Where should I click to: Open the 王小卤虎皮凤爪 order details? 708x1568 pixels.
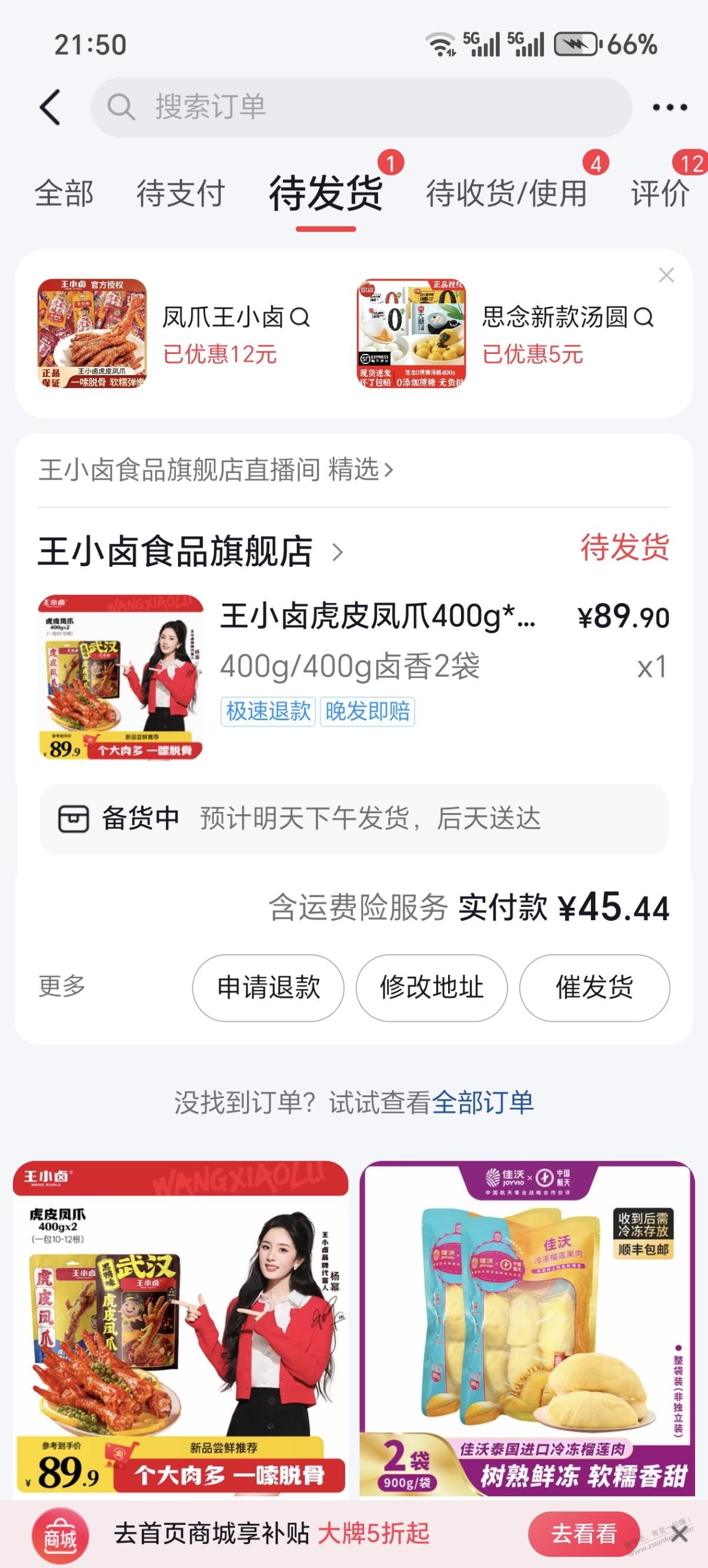click(378, 616)
